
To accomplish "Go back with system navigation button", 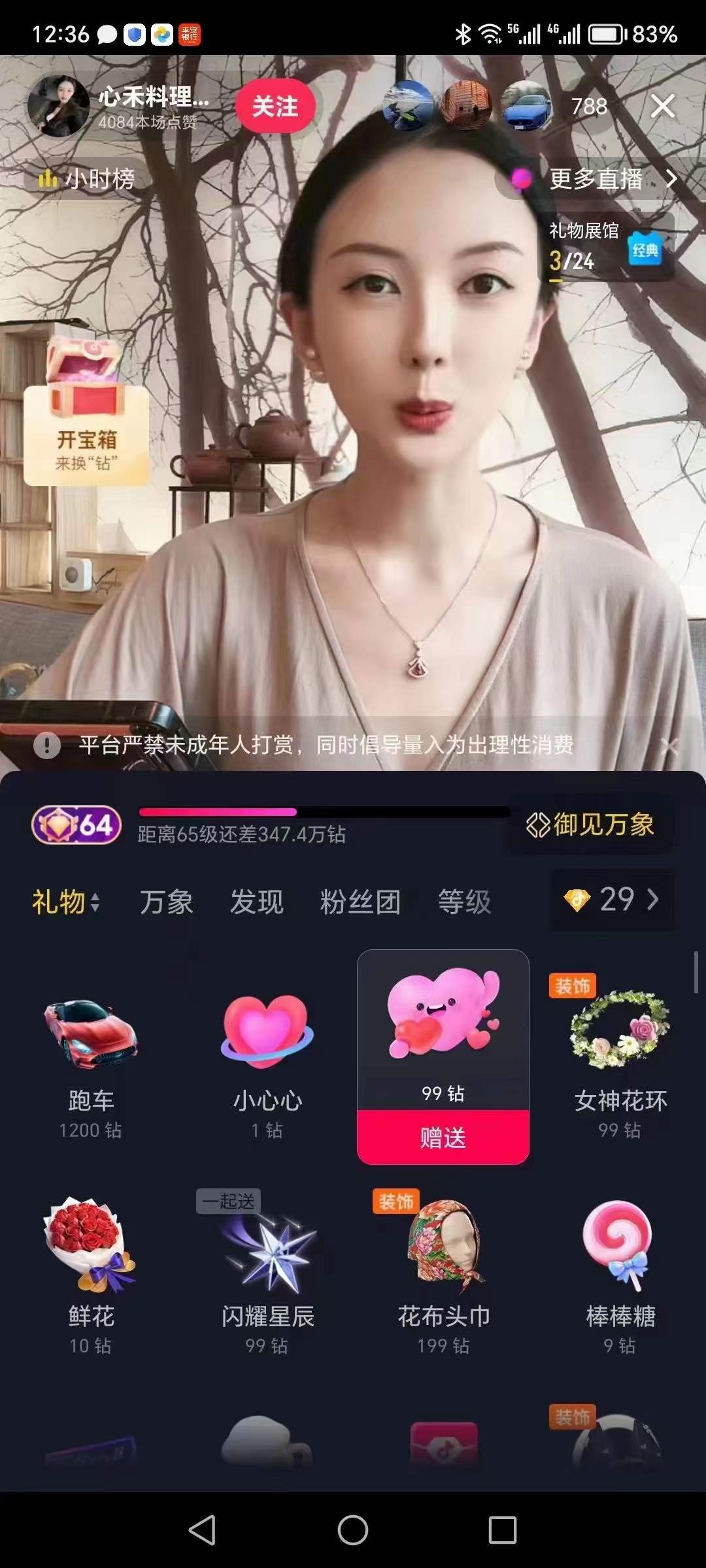I will coord(202,1529).
